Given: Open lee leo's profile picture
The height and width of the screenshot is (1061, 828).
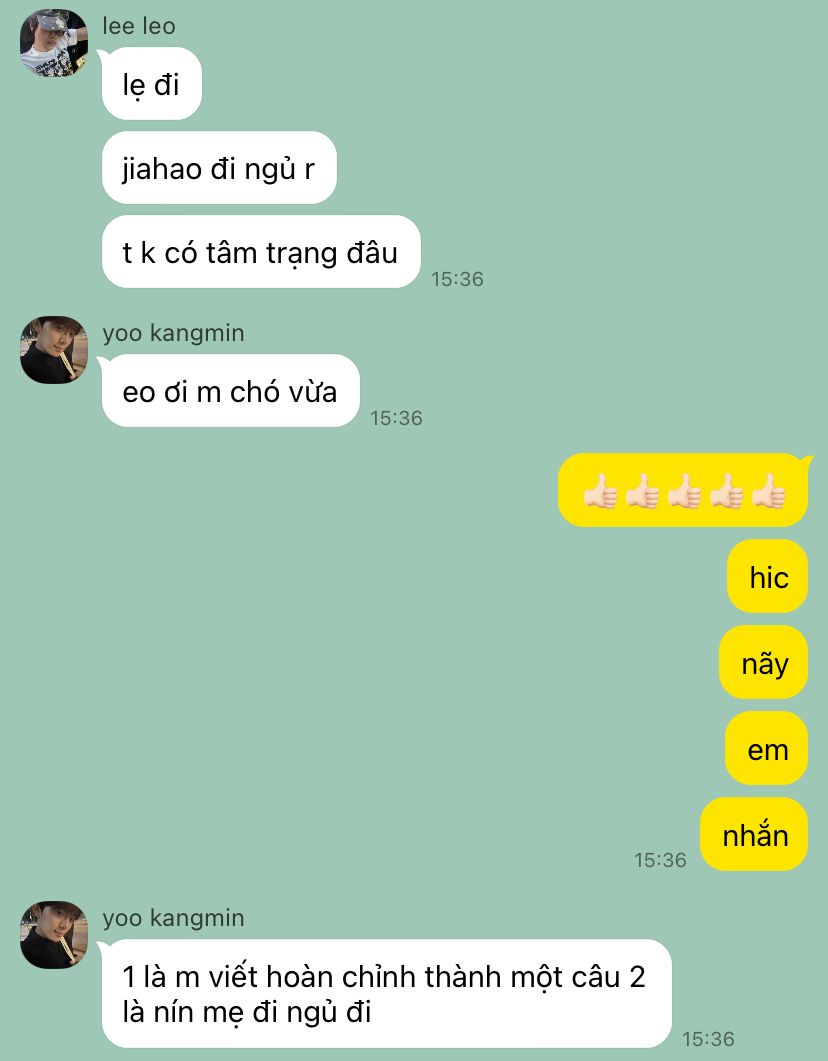Looking at the screenshot, I should 54,43.
